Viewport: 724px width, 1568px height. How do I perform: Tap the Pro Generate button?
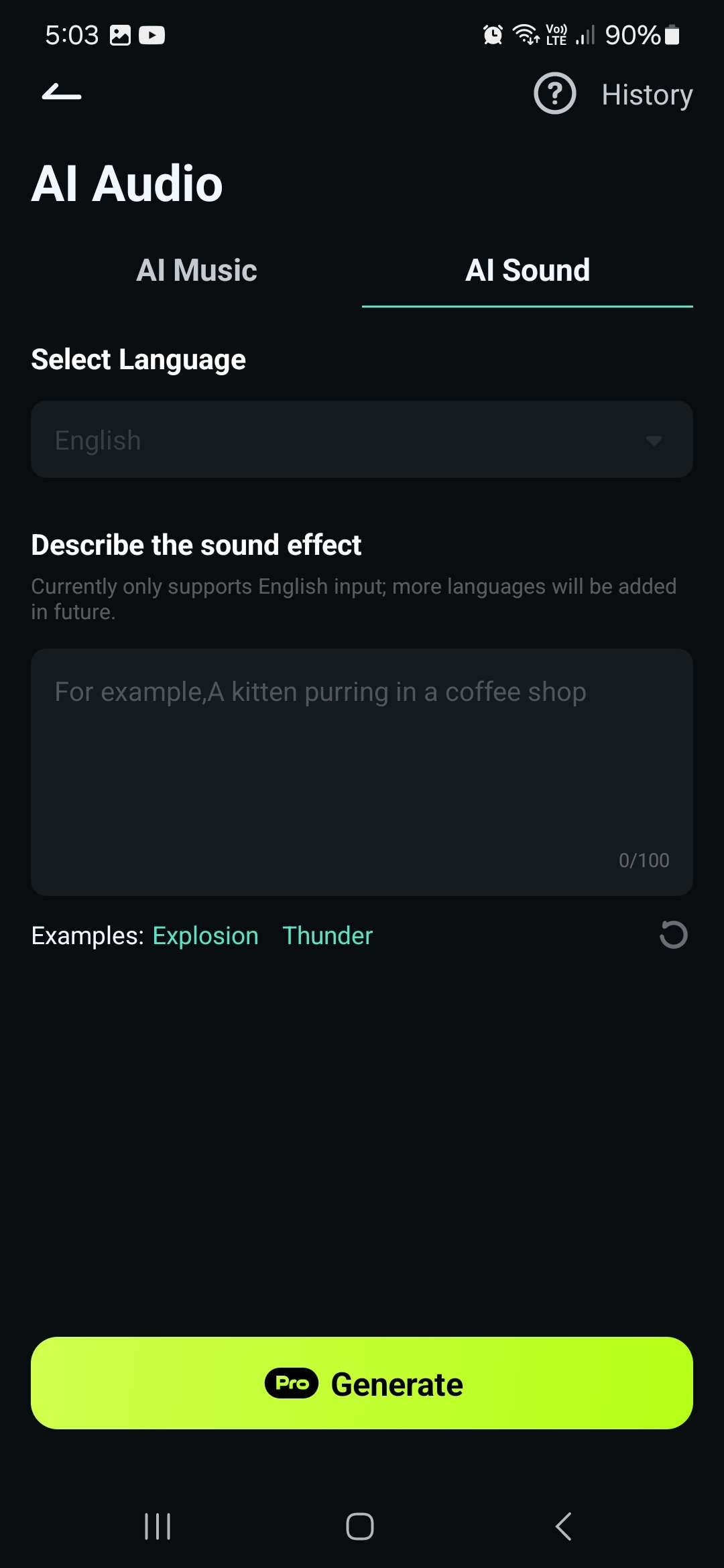coord(362,1383)
